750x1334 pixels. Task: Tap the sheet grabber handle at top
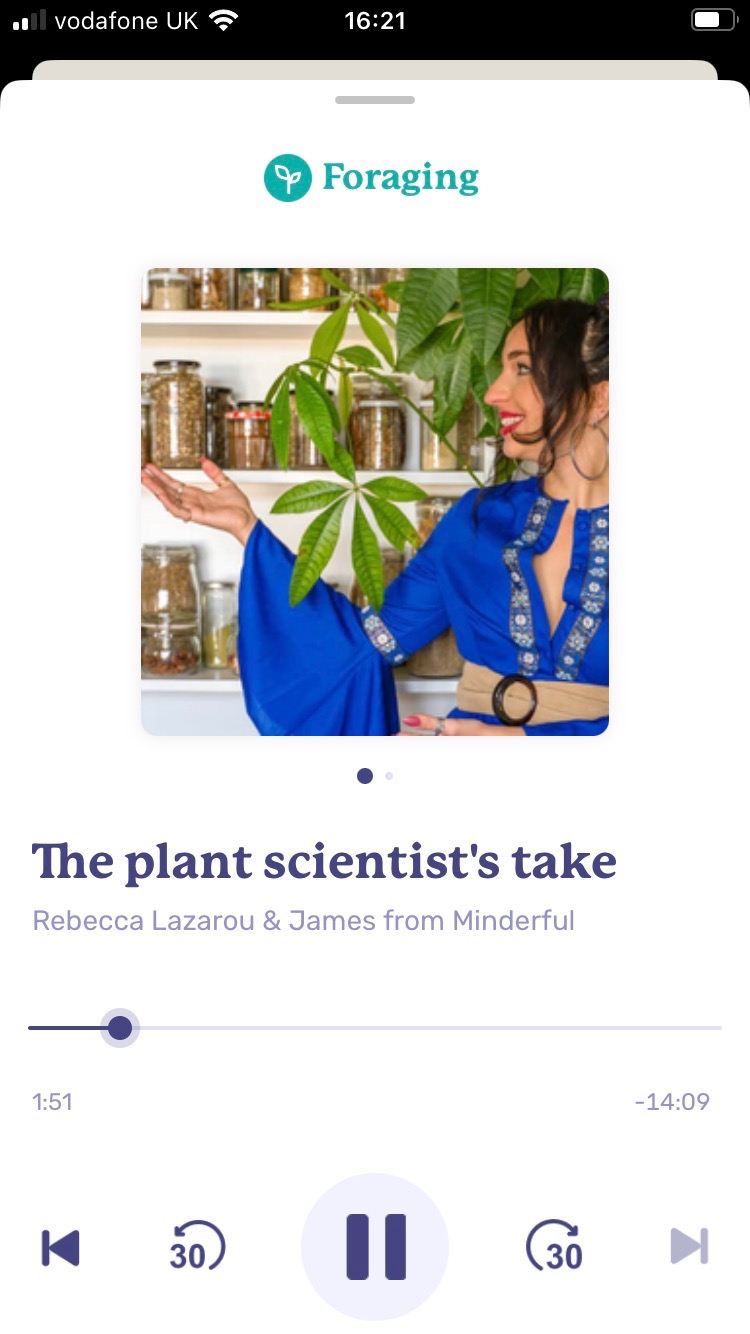tap(375, 100)
